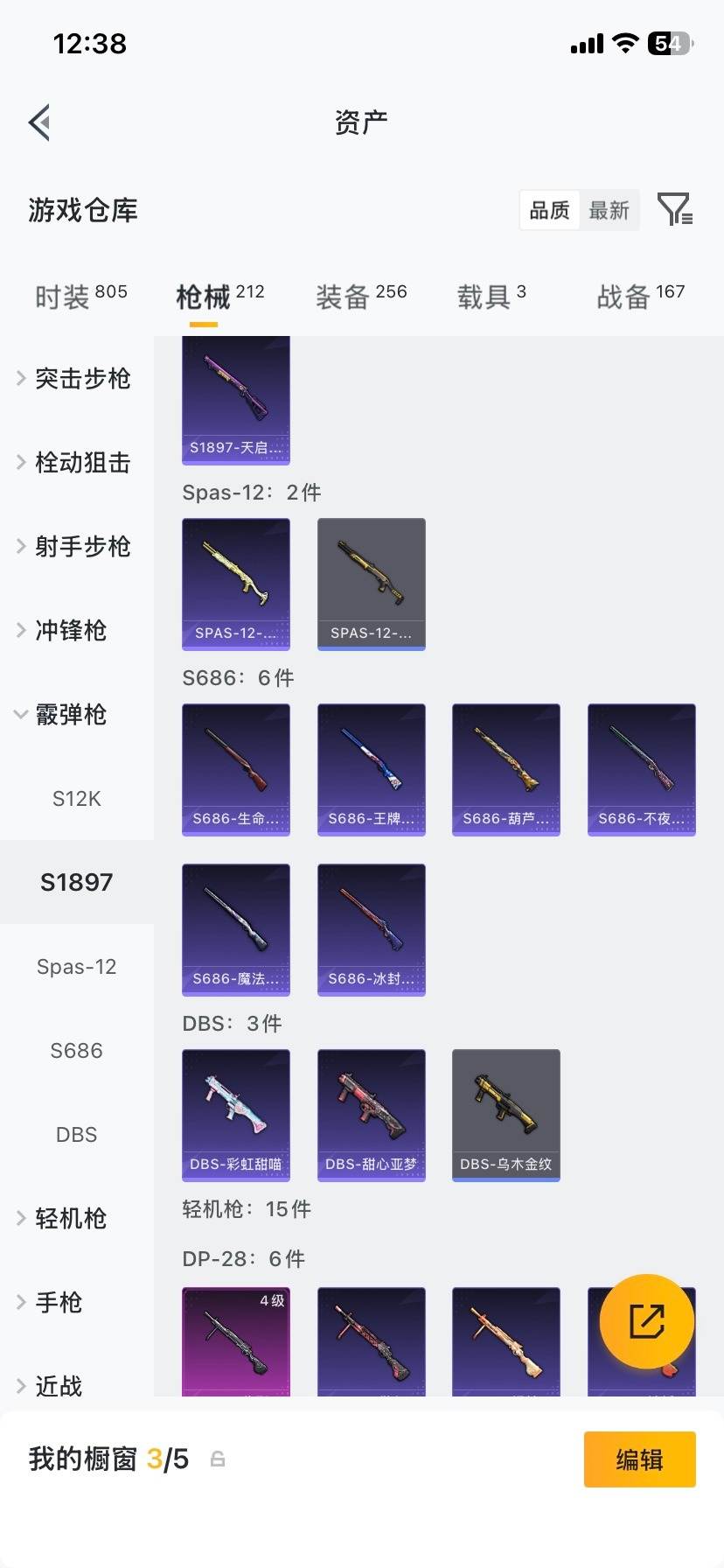Select DBS in the sidebar
The image size is (724, 1568).
77,1135
